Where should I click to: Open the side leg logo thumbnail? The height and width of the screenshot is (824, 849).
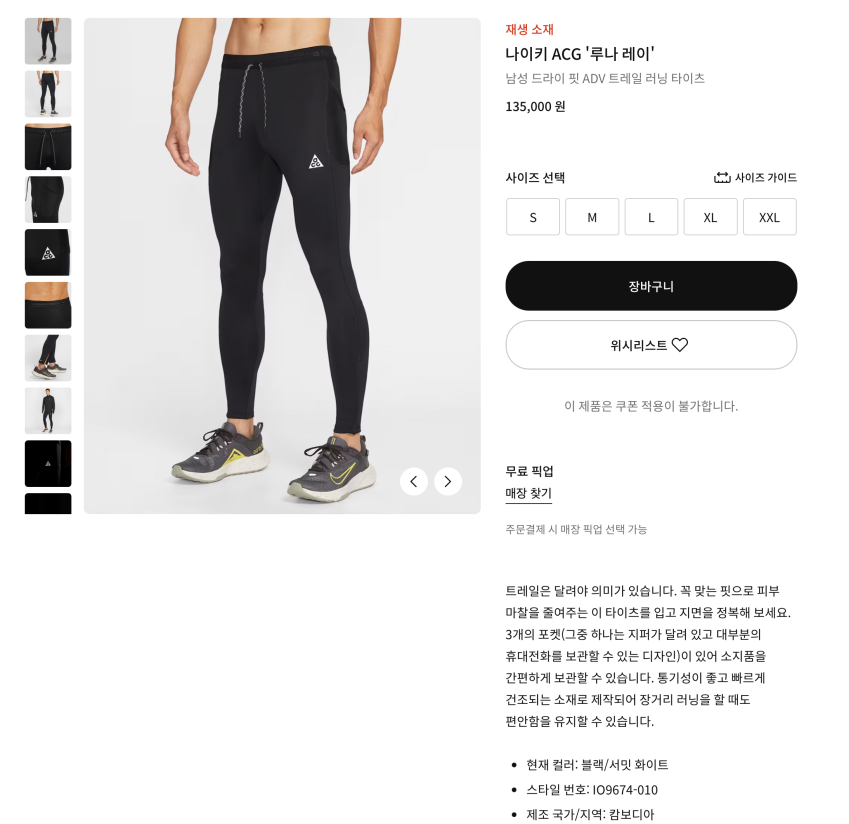coord(48,199)
